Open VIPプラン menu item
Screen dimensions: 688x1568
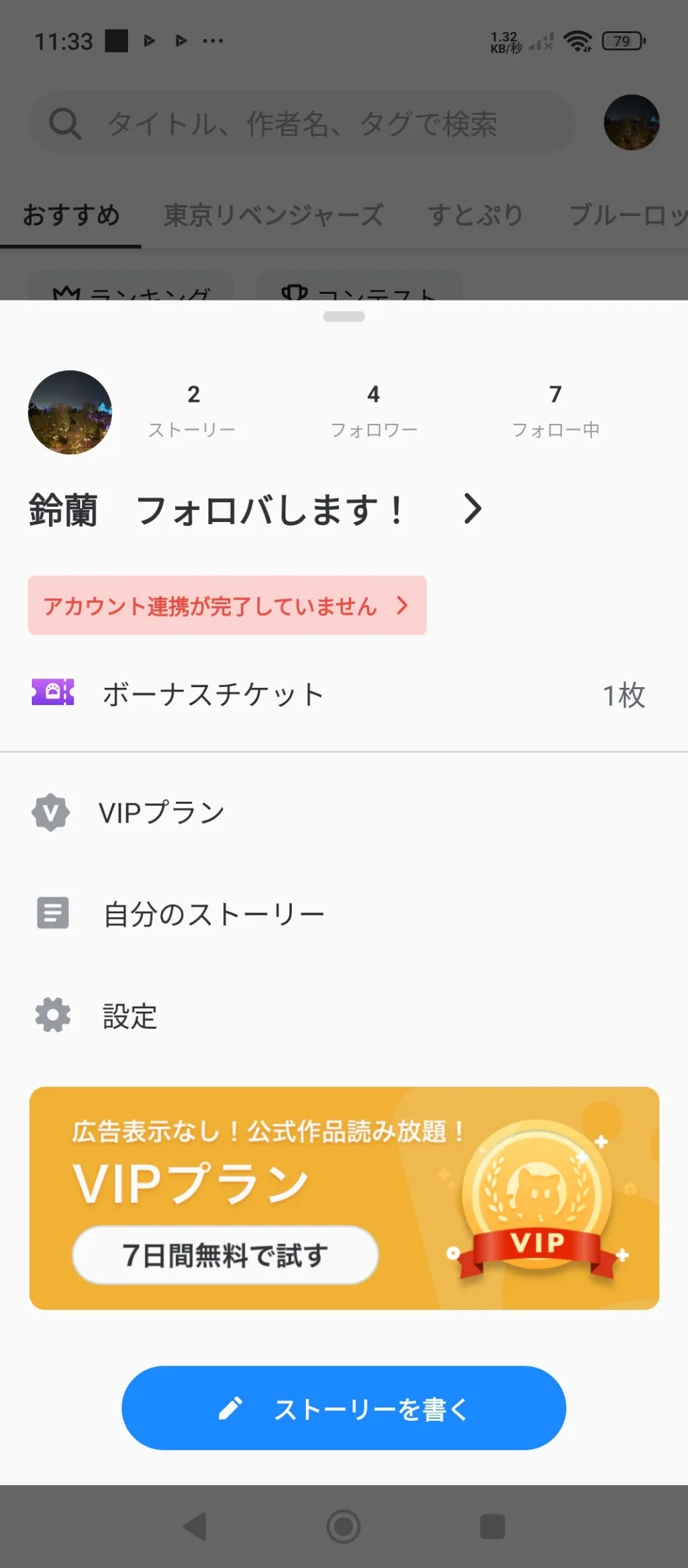(162, 813)
